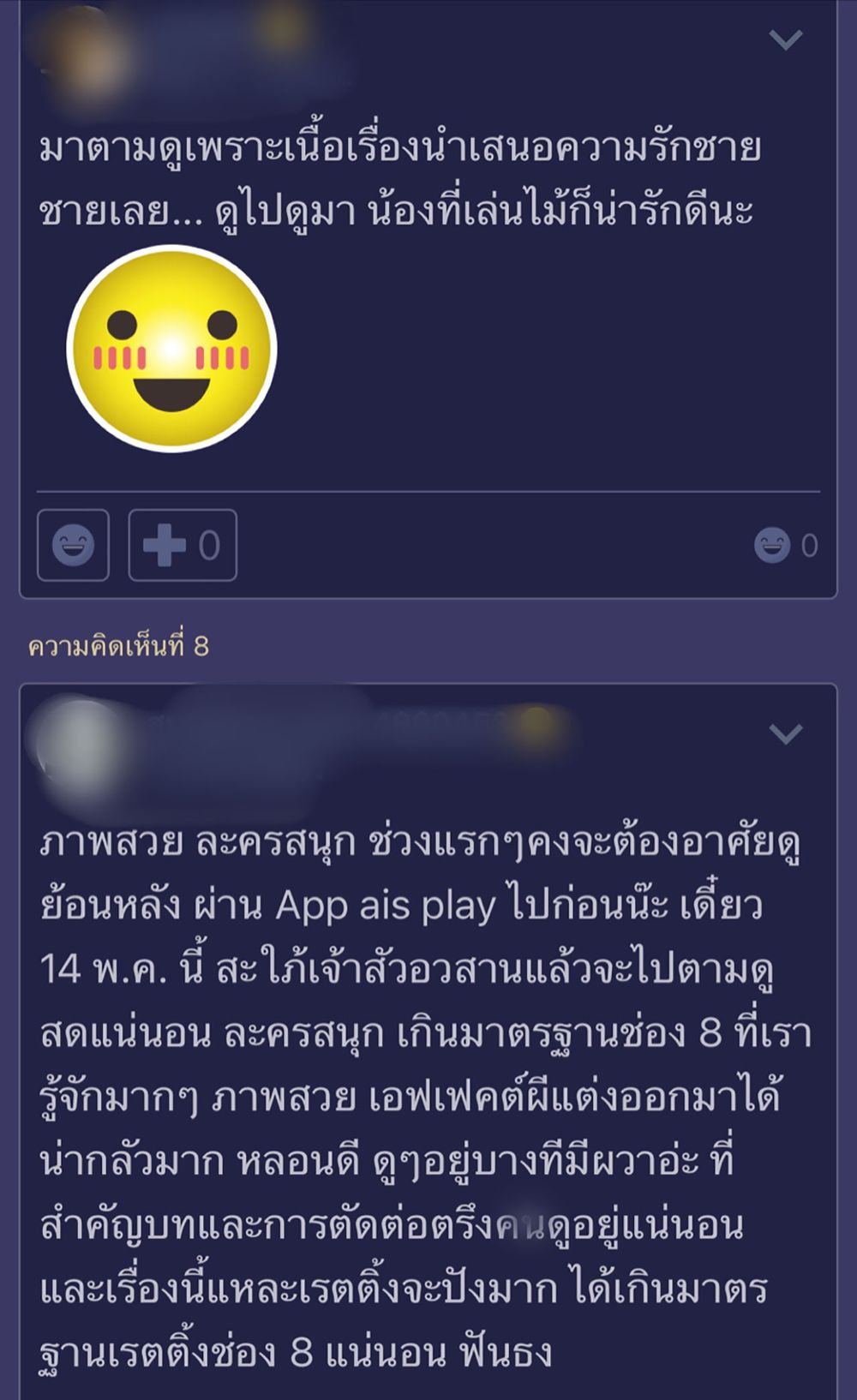Expand the chevron on the first comment

coord(785,39)
